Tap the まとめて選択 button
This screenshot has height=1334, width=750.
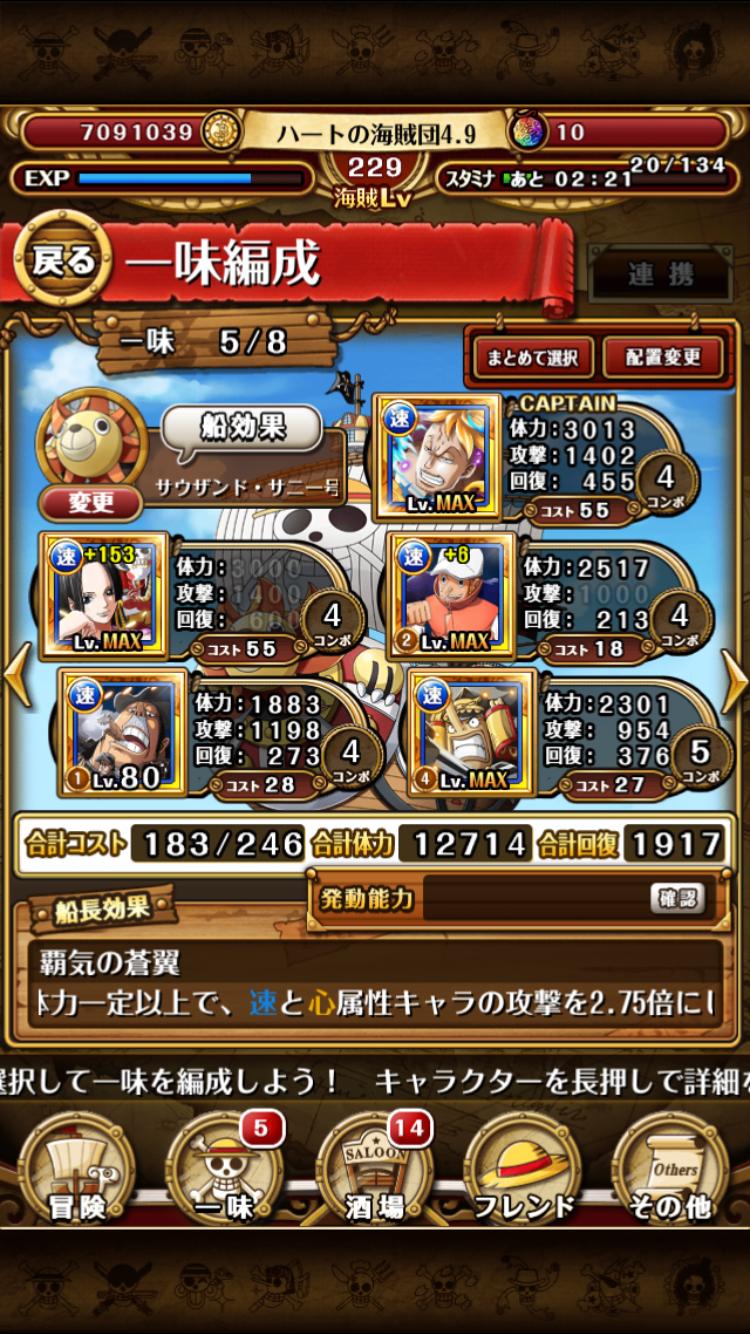527,357
